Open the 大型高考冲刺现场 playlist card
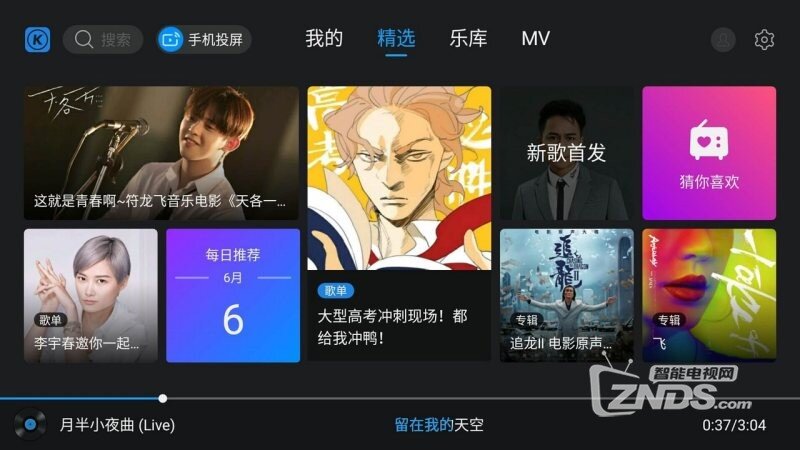This screenshot has width=800, height=450. 399,222
